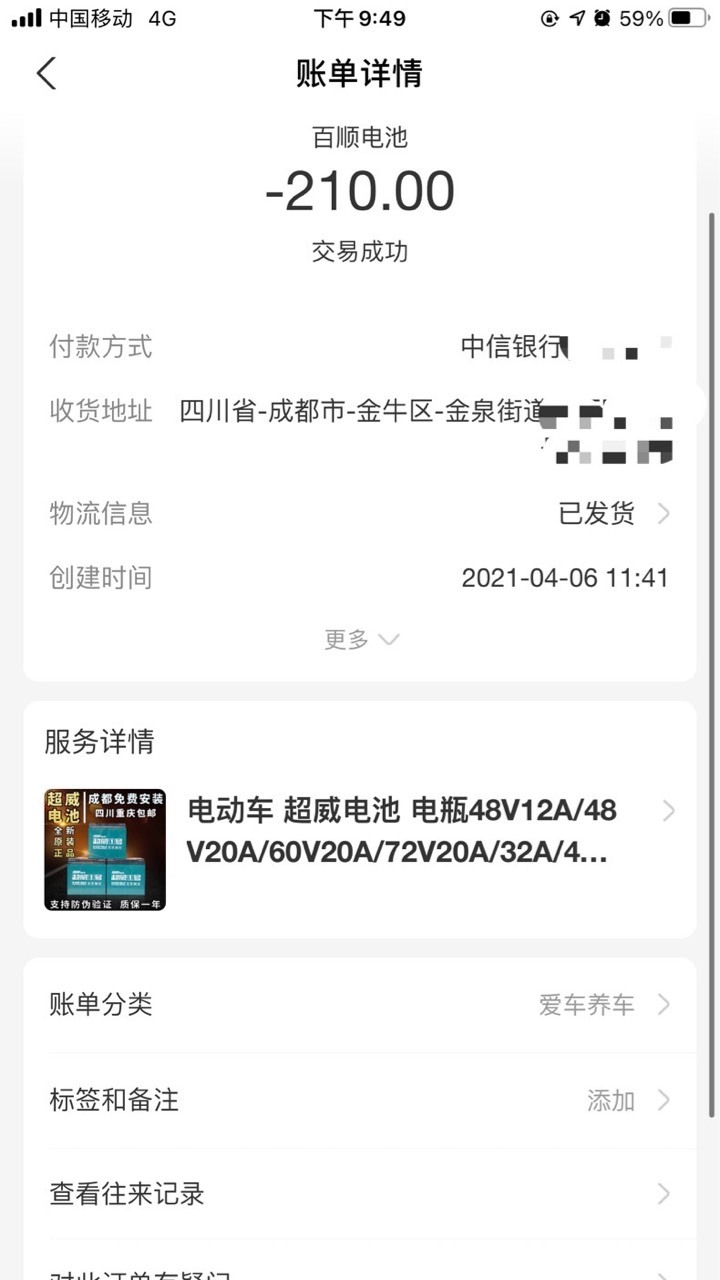This screenshot has width=720, height=1280.
Task: Add tags via 标签和备注
Action: (x=360, y=1100)
